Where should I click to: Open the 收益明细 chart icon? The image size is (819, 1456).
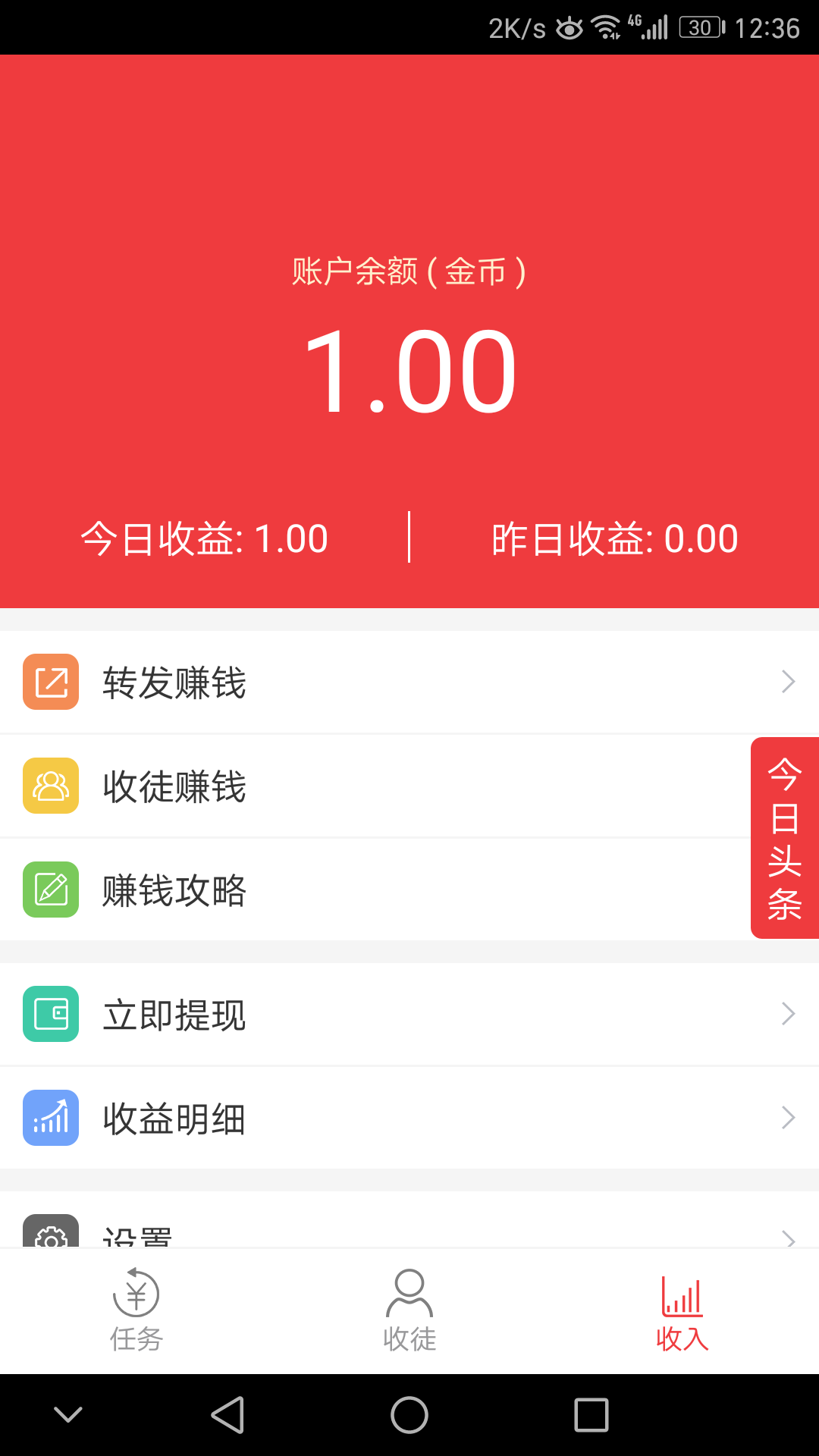pyautogui.click(x=50, y=1117)
